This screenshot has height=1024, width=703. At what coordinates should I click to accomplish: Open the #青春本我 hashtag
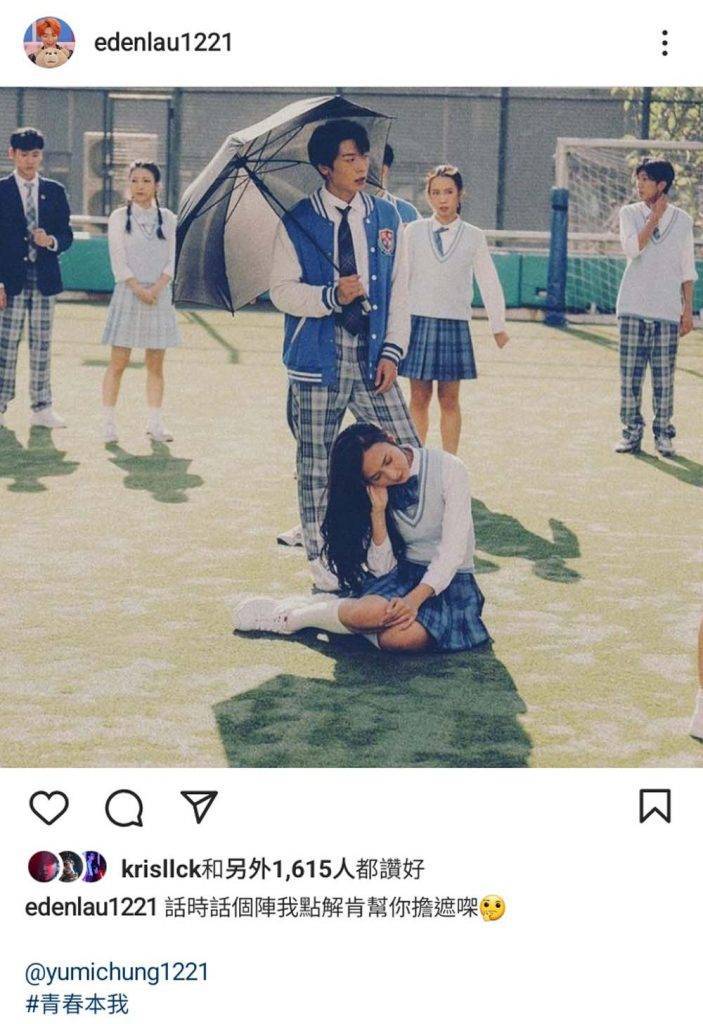point(77,1004)
